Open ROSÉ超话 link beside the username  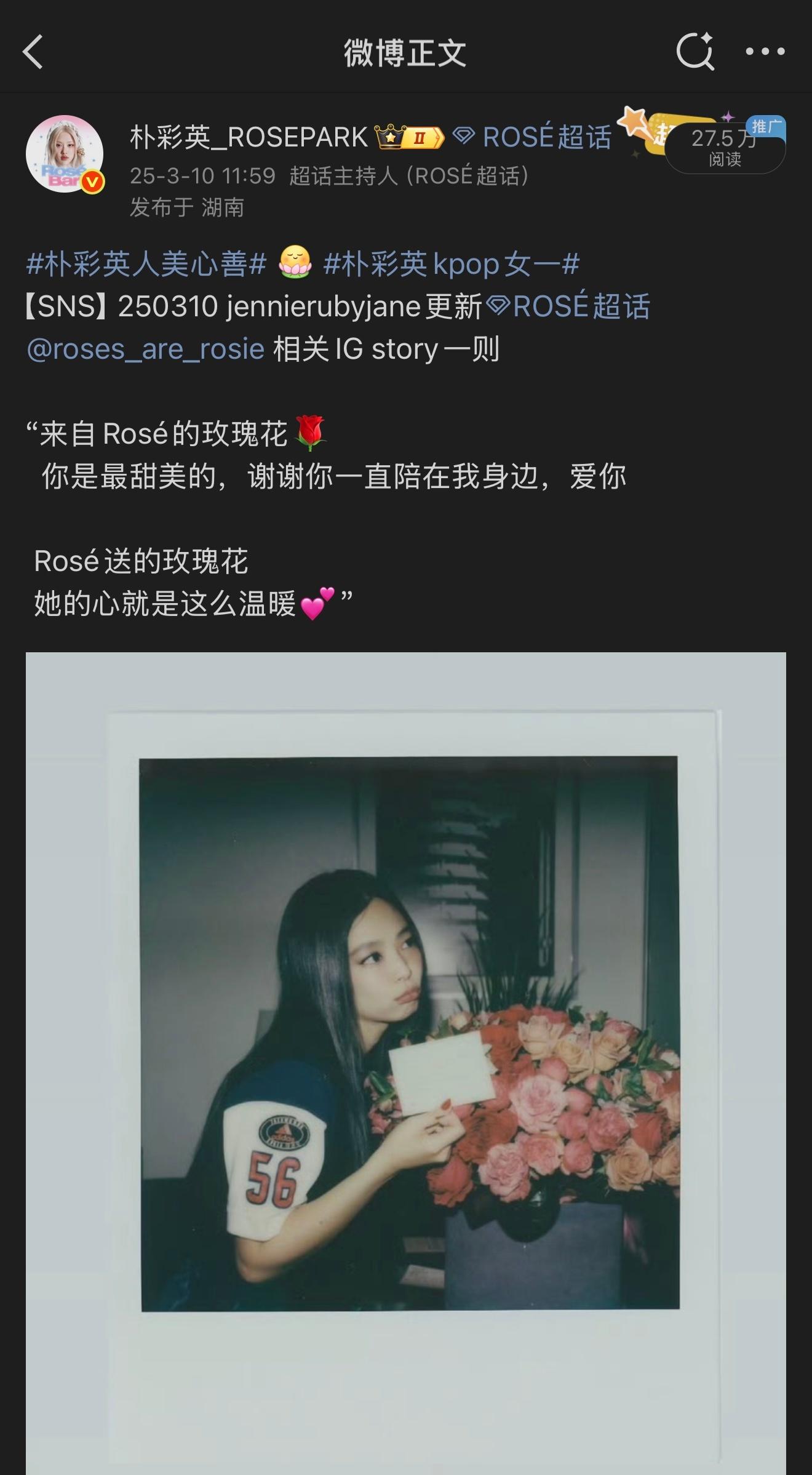pyautogui.click(x=533, y=137)
